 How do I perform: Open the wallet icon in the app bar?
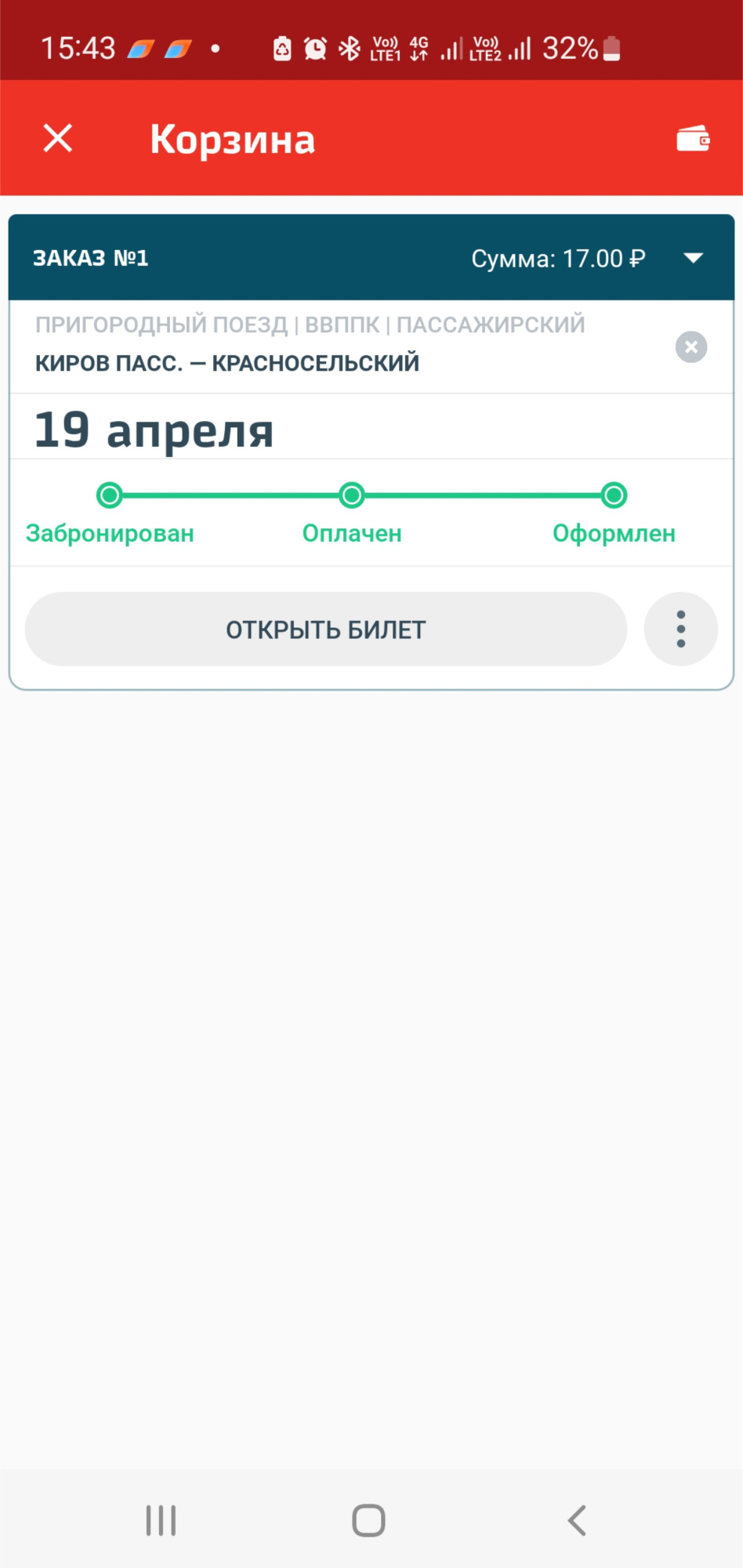click(693, 139)
